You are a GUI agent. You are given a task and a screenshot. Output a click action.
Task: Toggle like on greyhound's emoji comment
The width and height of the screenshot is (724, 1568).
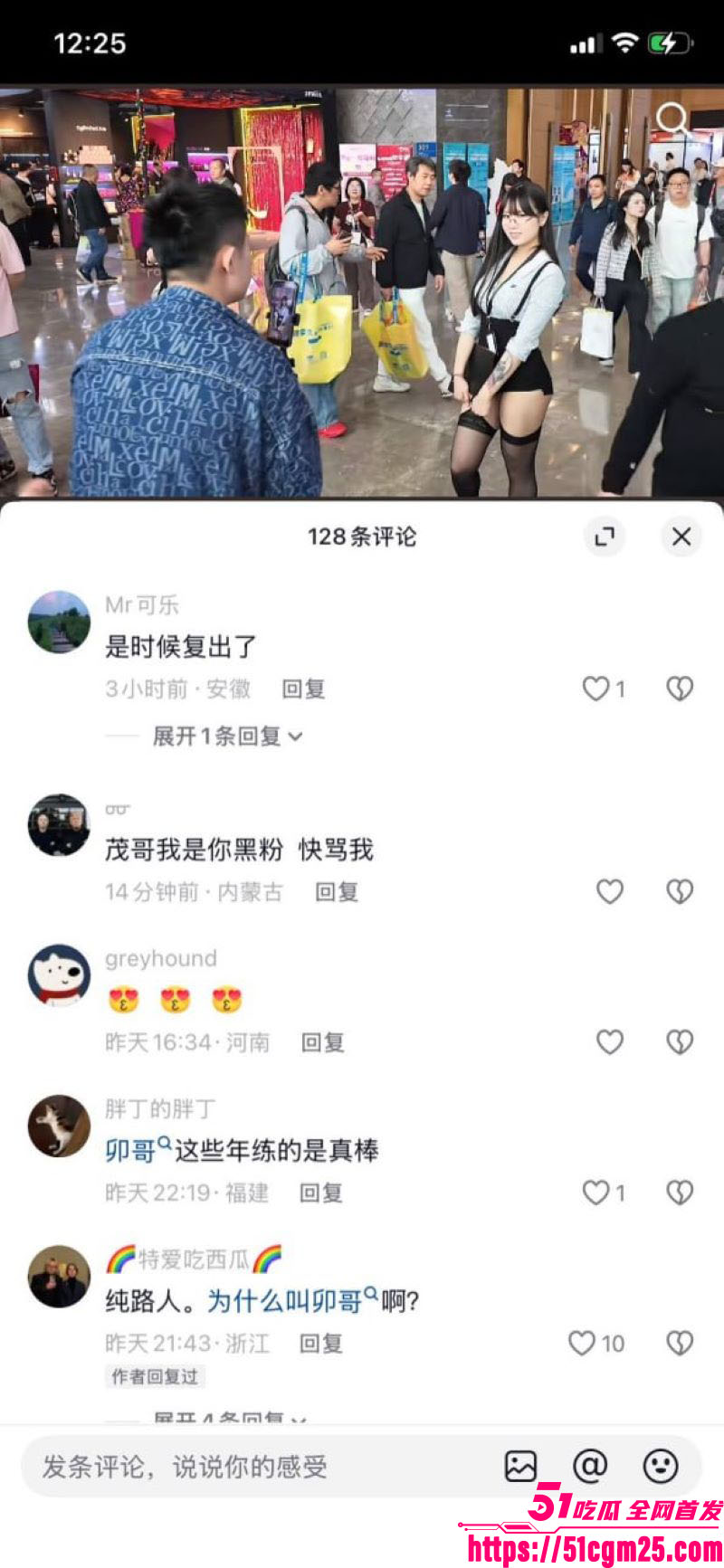609,1042
